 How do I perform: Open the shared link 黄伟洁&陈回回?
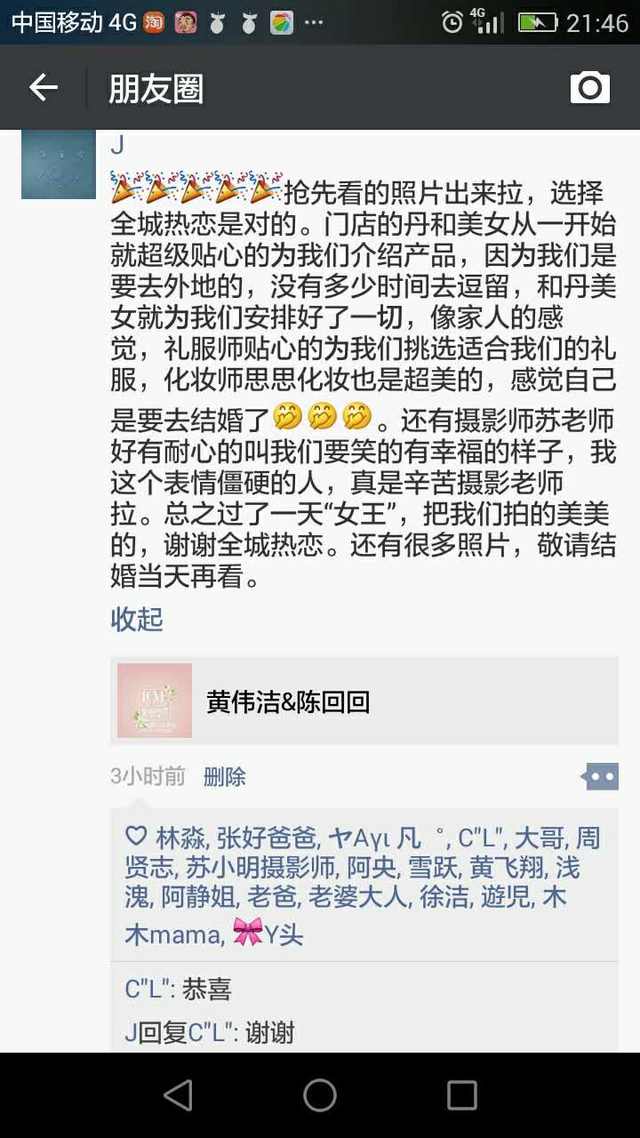(x=364, y=701)
